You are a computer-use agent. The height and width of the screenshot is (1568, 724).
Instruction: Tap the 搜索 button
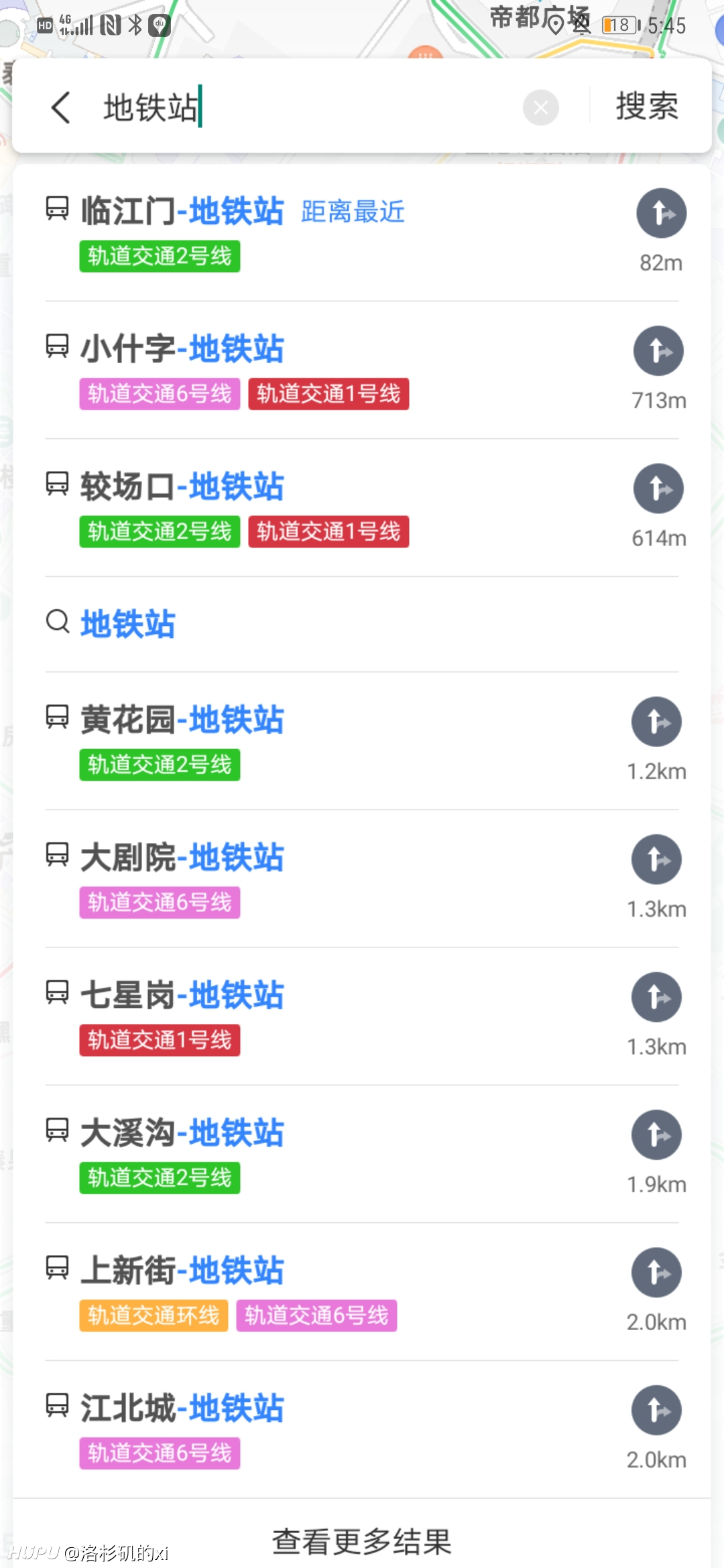pyautogui.click(x=647, y=107)
